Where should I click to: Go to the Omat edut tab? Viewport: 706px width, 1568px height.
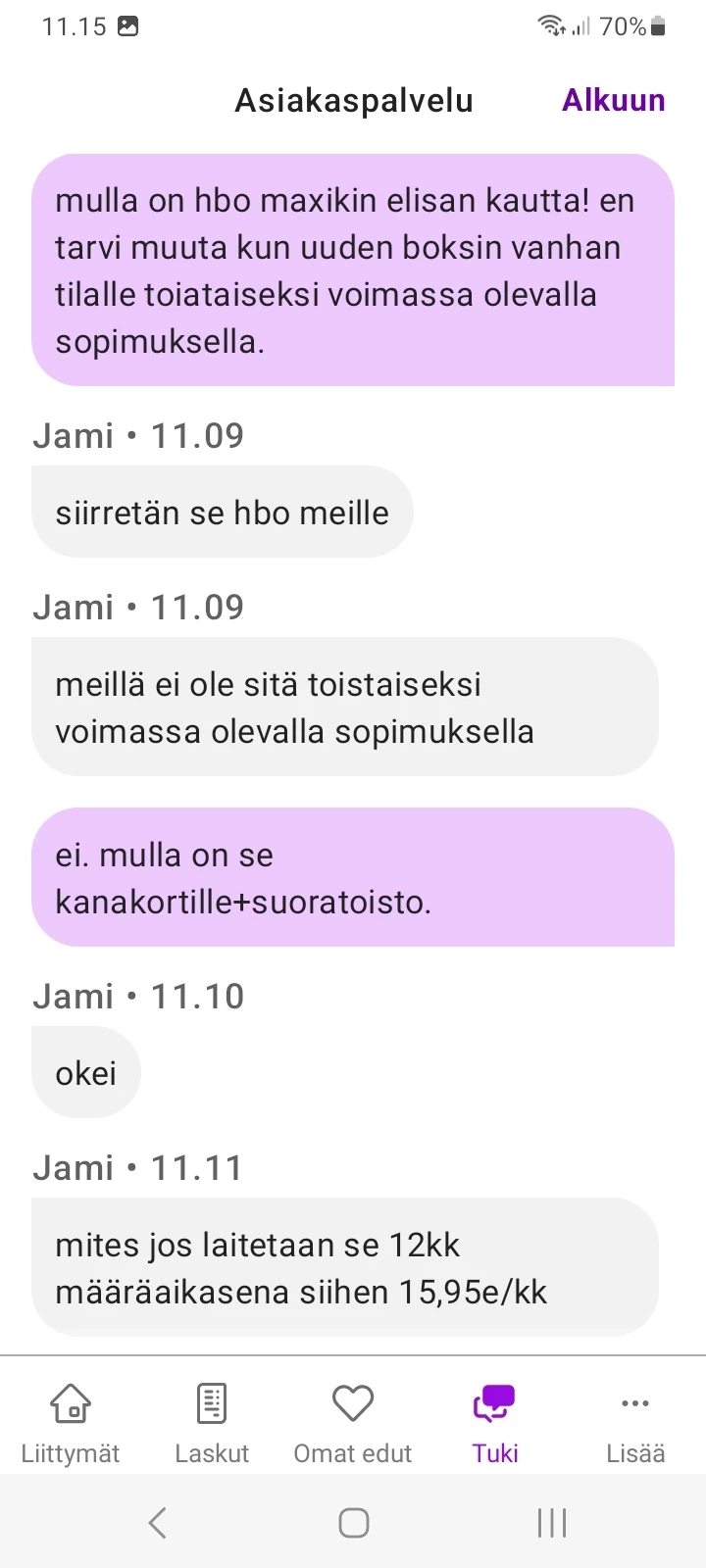click(x=353, y=1424)
